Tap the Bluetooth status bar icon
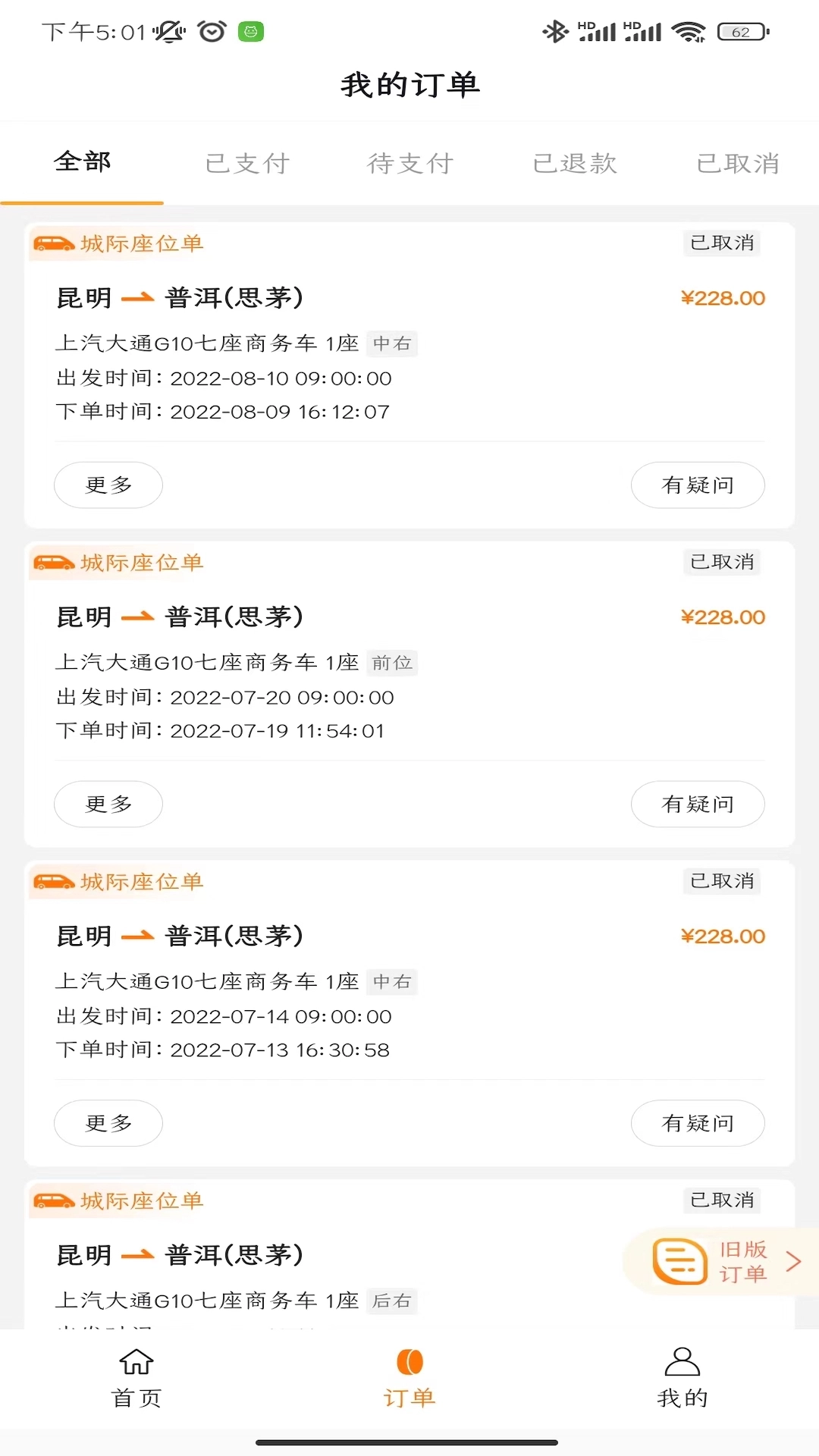This screenshot has height=1456, width=819. click(x=556, y=32)
